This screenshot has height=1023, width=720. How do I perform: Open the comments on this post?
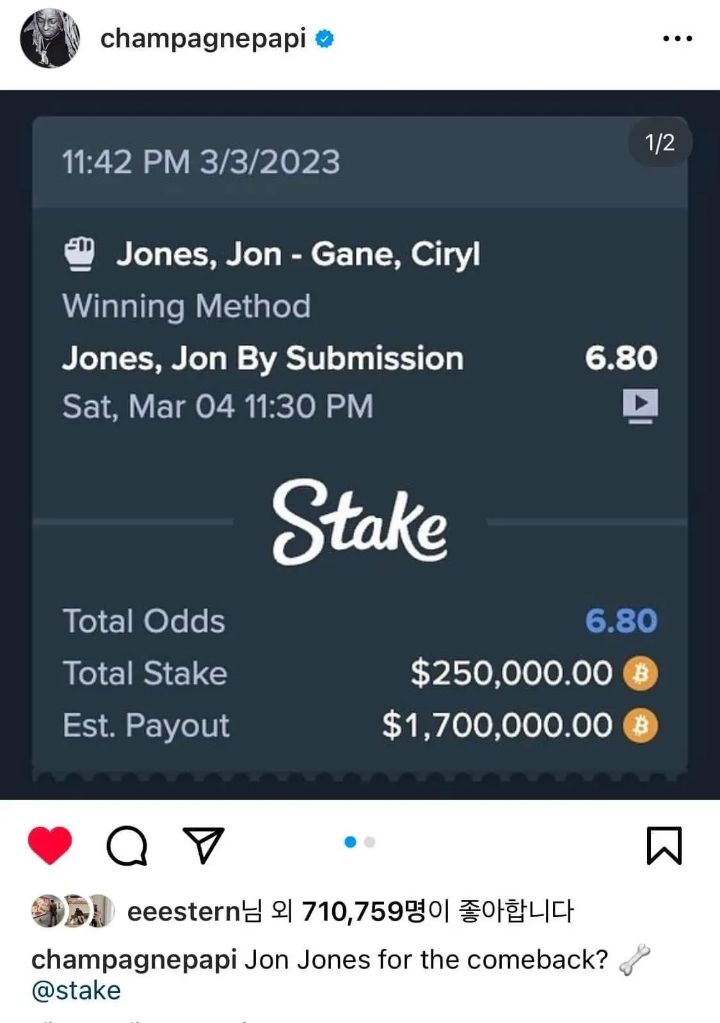pos(127,846)
